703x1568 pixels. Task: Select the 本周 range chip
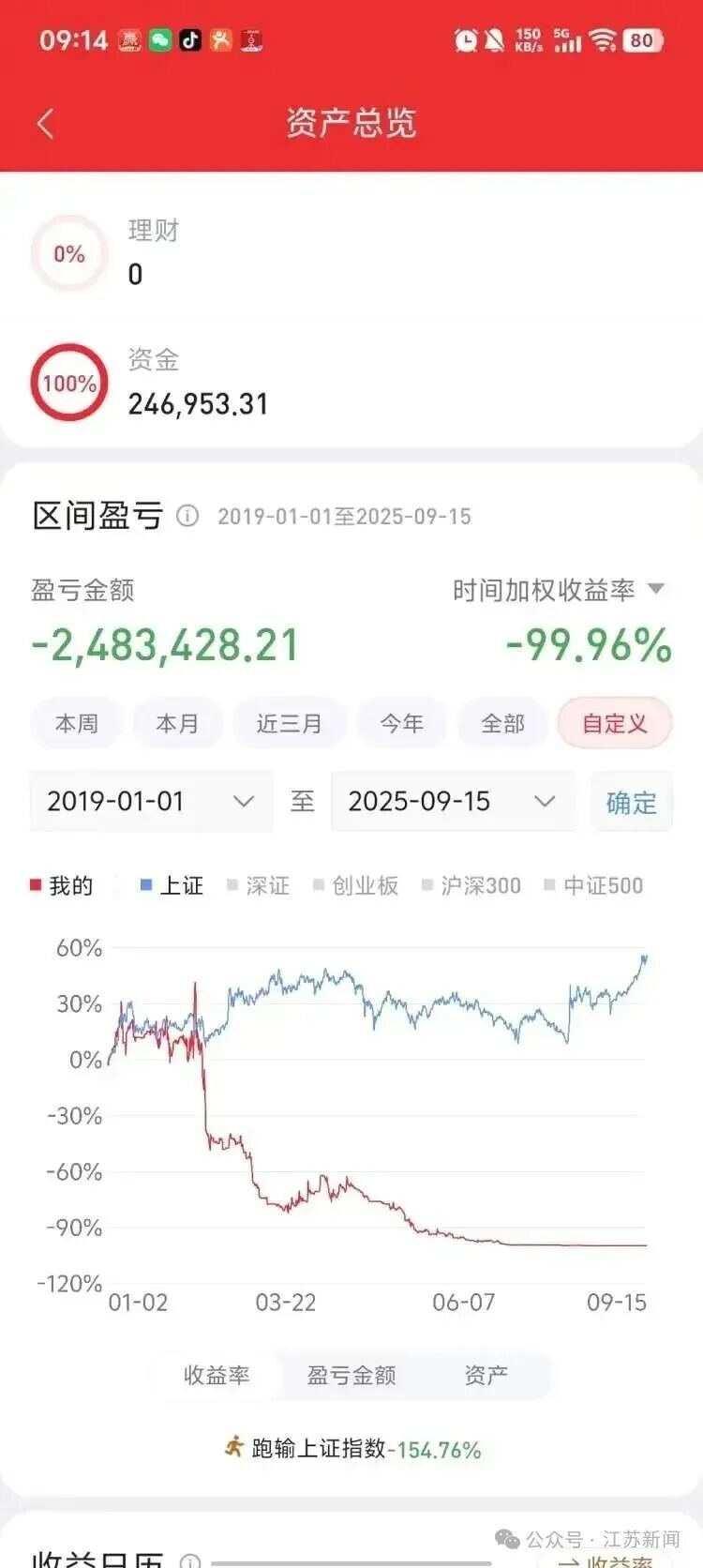(77, 723)
